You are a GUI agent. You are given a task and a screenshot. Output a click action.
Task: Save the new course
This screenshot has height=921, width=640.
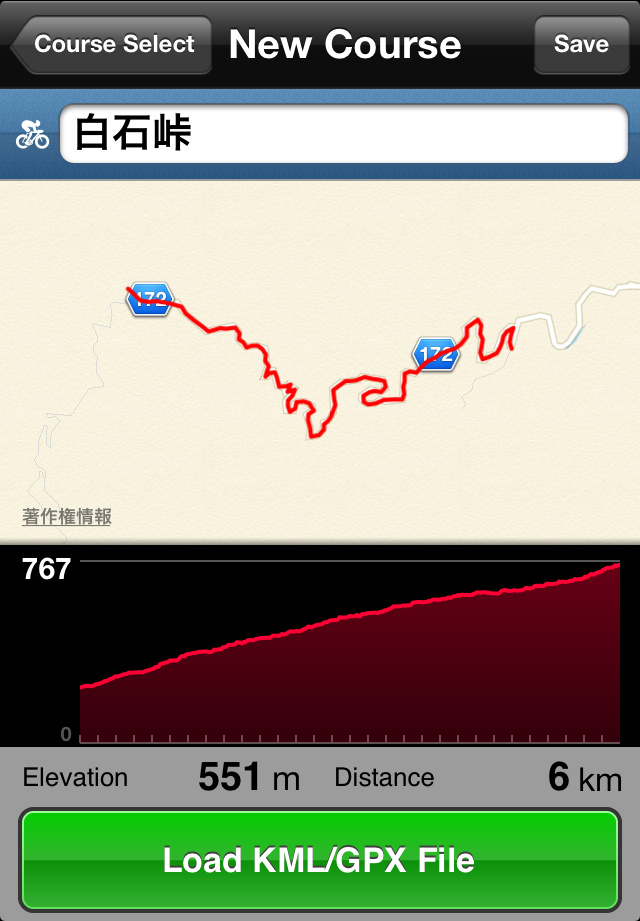tap(581, 45)
